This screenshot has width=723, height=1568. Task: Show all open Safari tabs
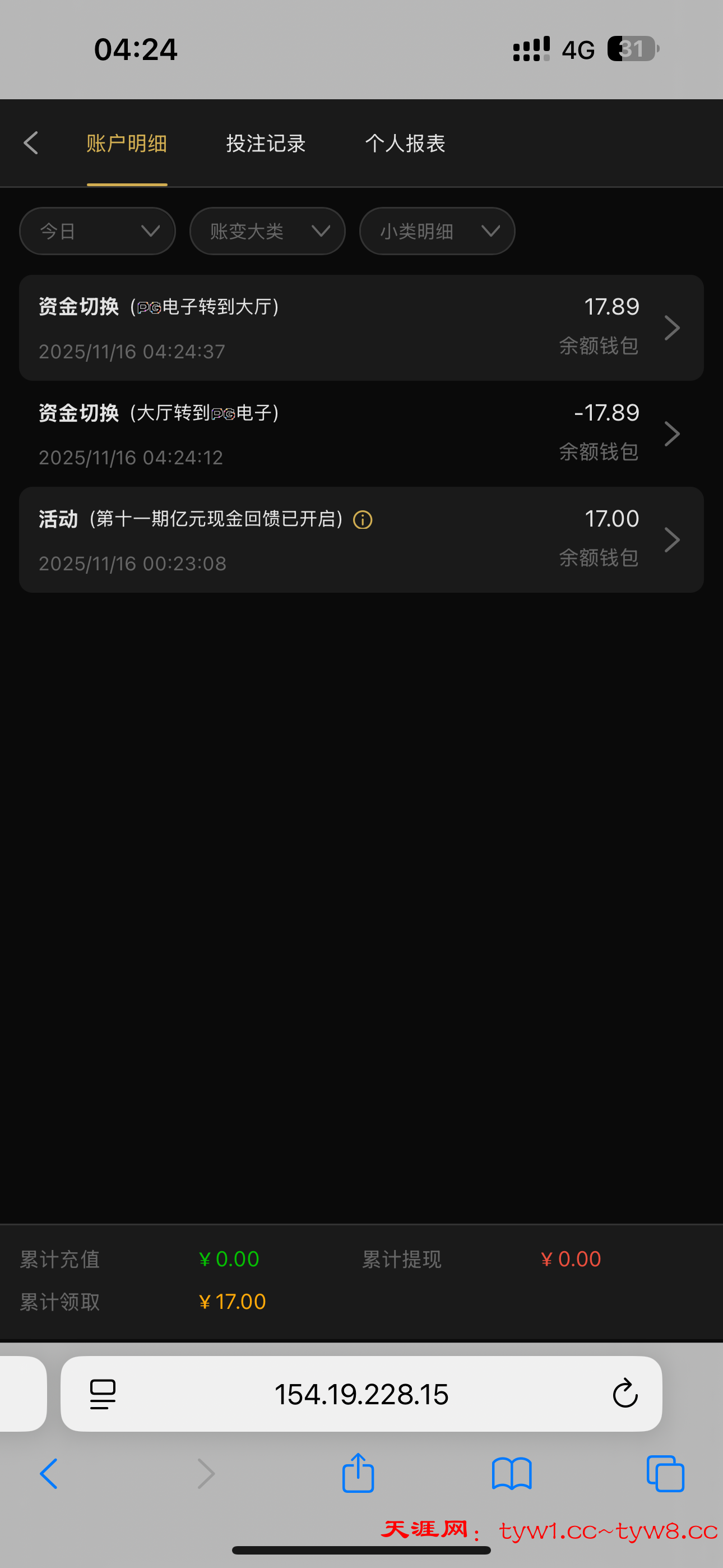tap(665, 1473)
